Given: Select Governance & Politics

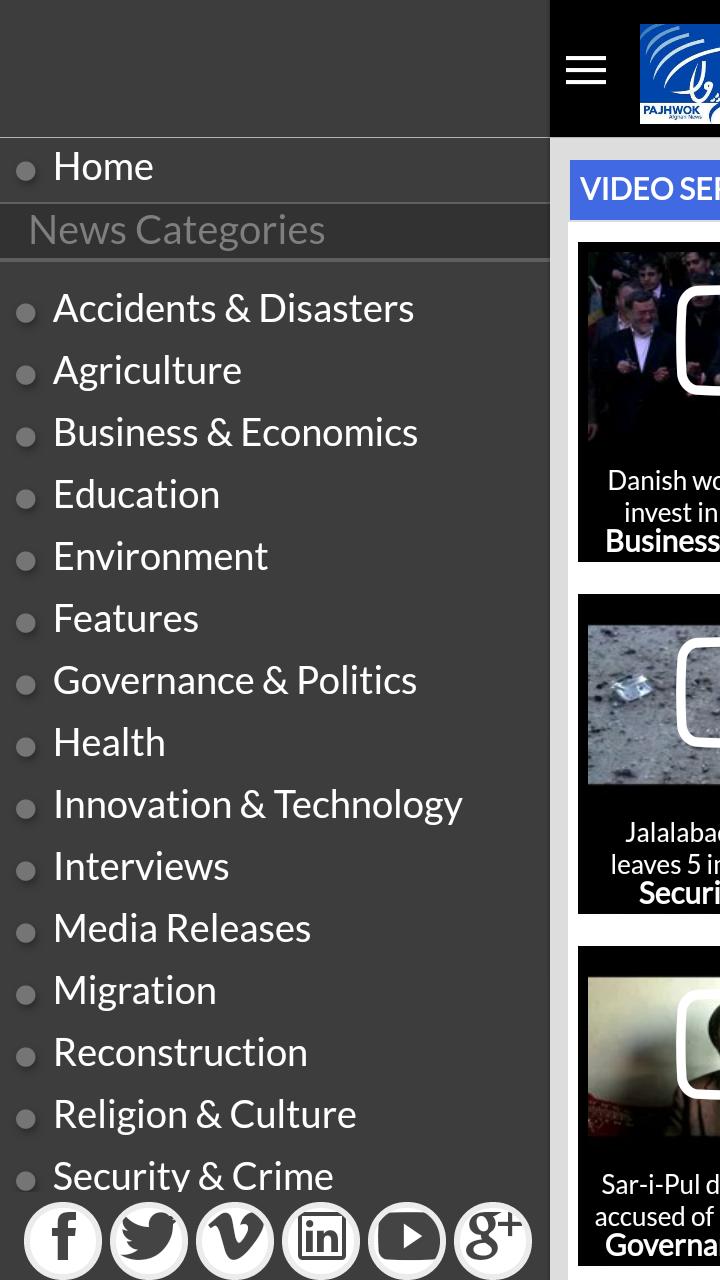Looking at the screenshot, I should [x=234, y=681].
